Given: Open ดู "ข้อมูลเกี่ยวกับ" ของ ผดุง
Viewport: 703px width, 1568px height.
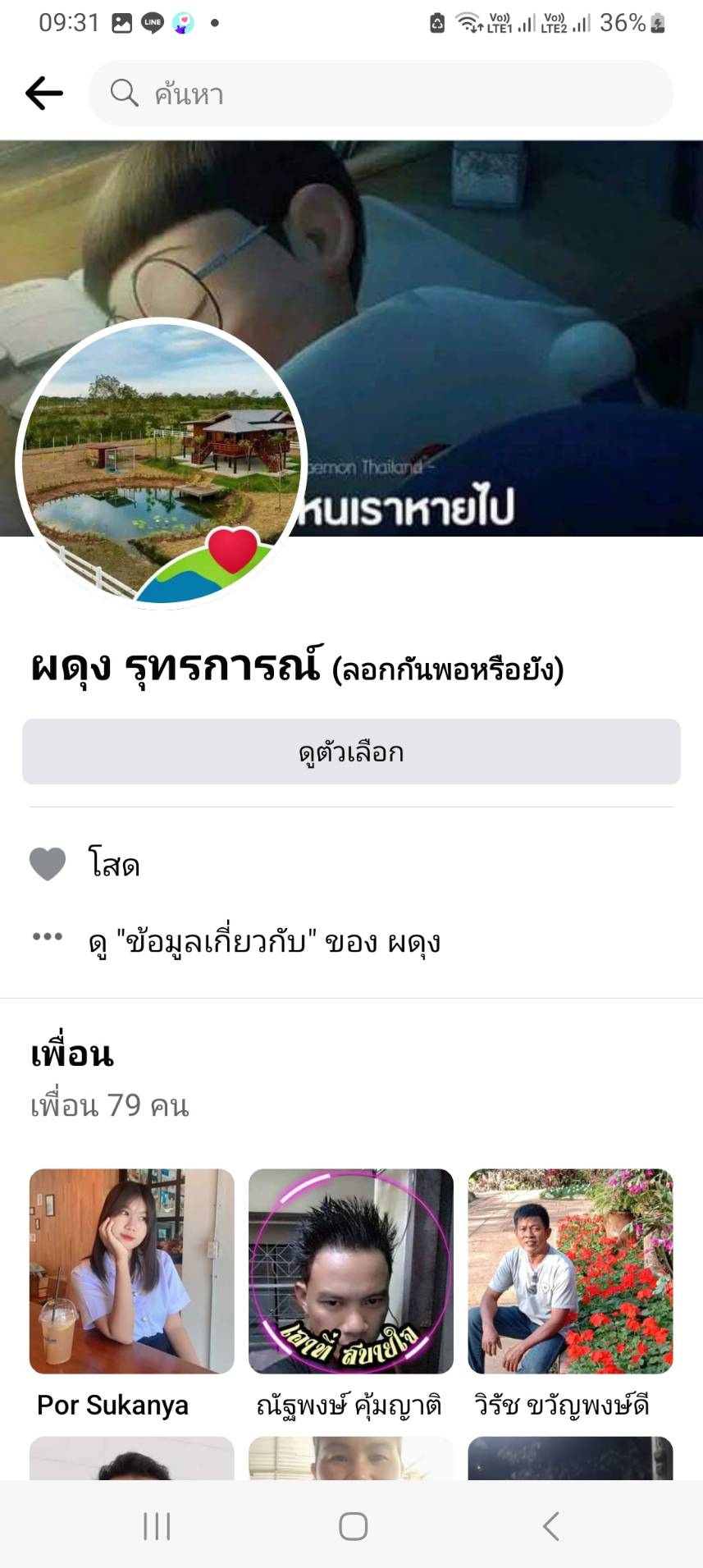Looking at the screenshot, I should coord(264,941).
